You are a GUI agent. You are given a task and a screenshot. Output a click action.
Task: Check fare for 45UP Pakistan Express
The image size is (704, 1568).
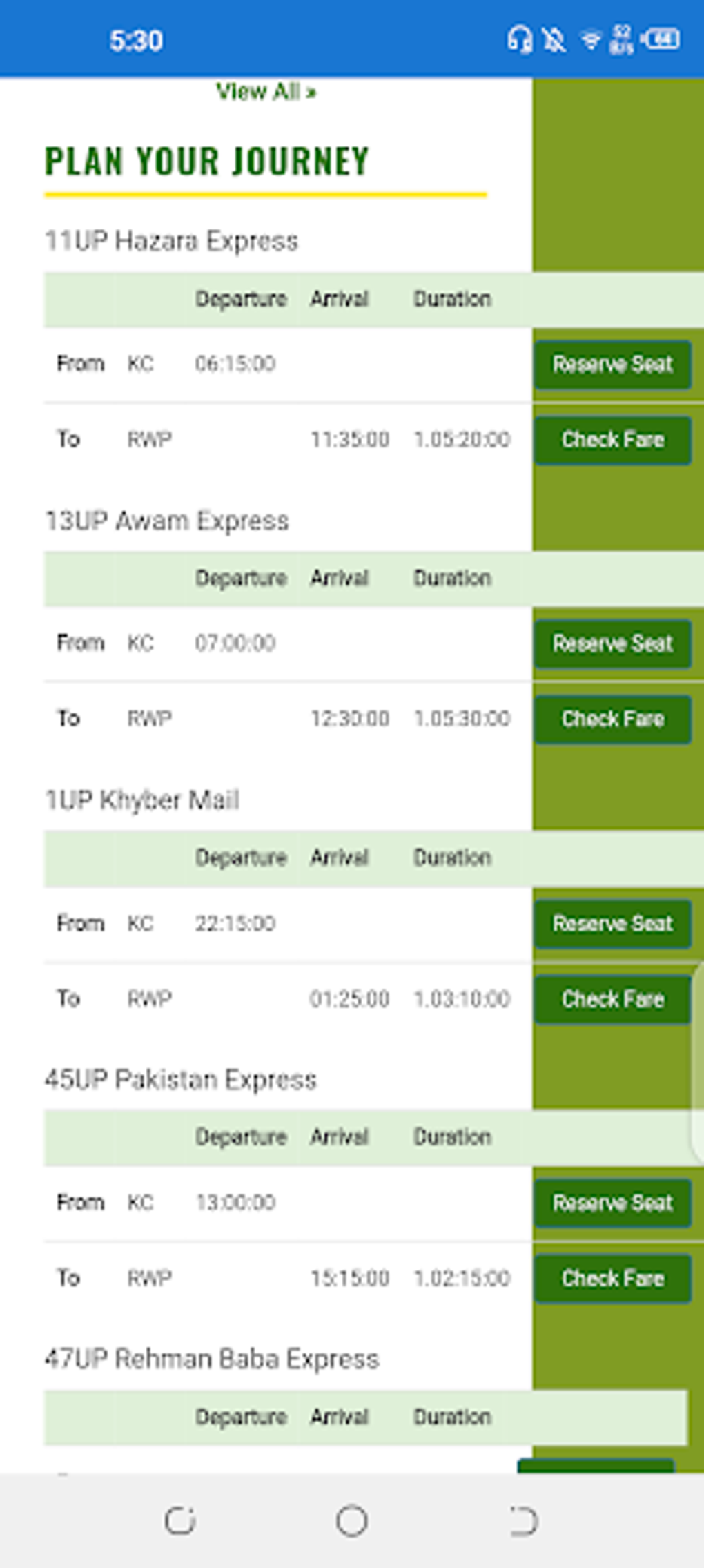612,1278
